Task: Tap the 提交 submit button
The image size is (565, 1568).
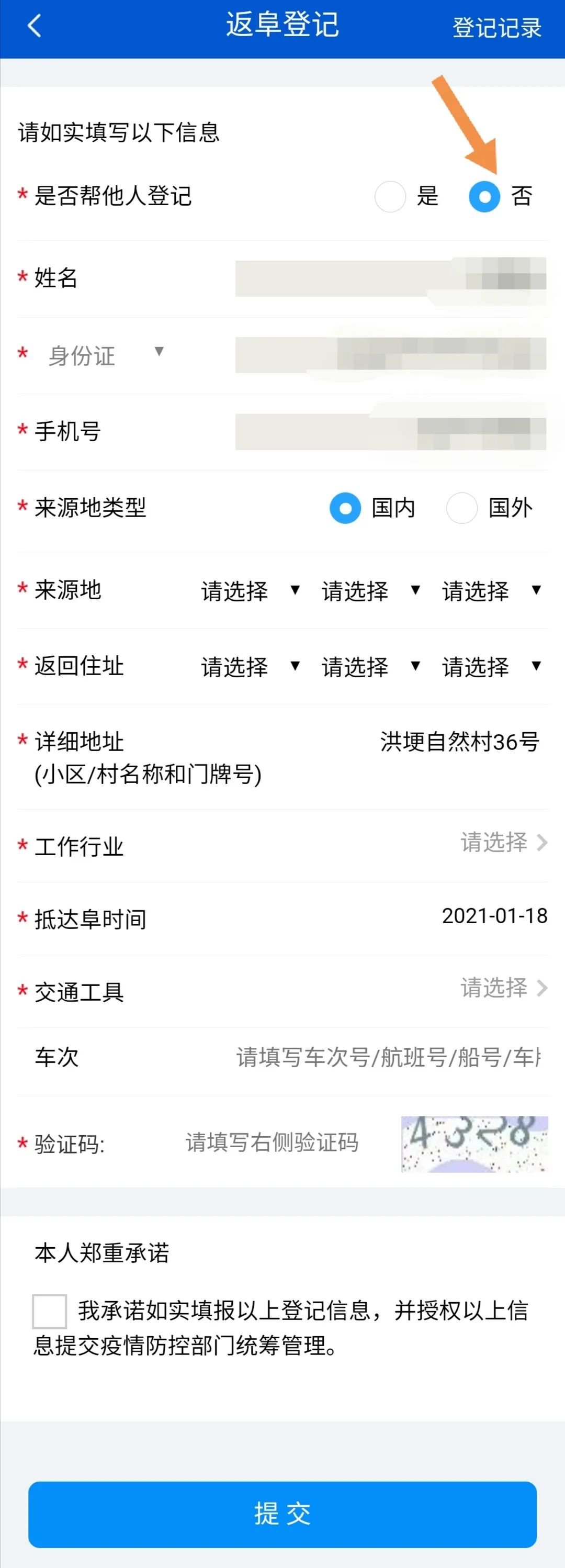Action: pos(282,1514)
